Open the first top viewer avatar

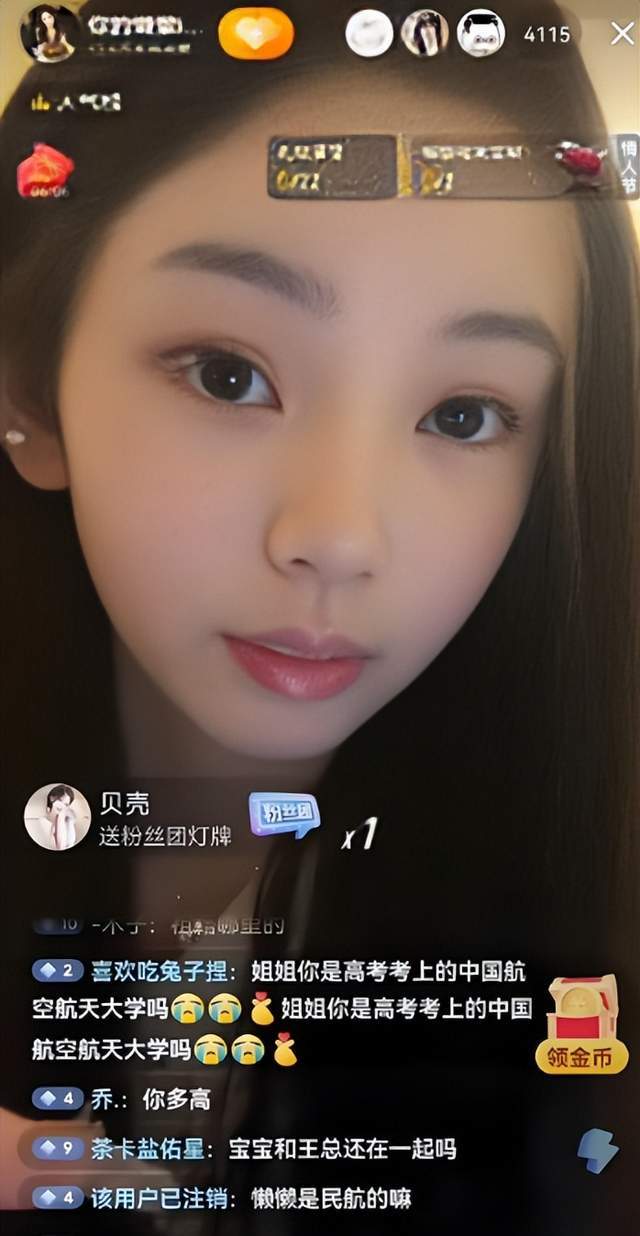pyautogui.click(x=369, y=34)
